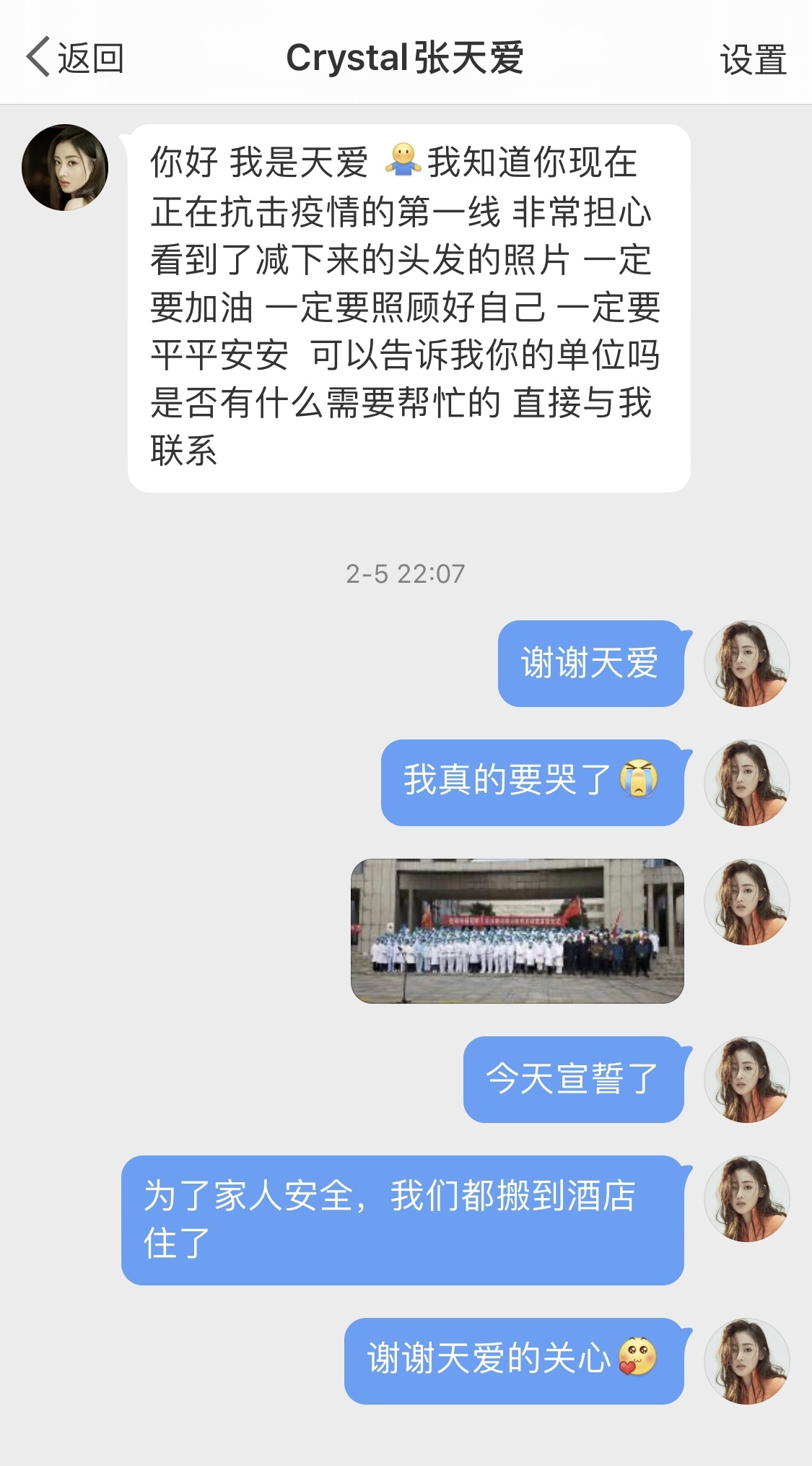
Task: Open Crystal张天爱's profile avatar
Action: (x=65, y=168)
